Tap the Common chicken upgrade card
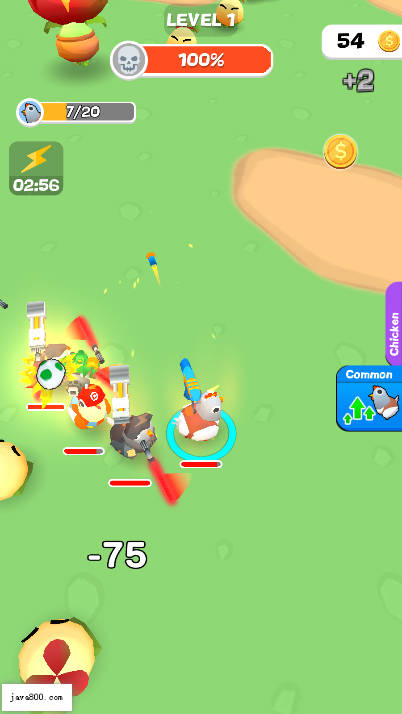The width and height of the screenshot is (402, 714). coord(370,398)
